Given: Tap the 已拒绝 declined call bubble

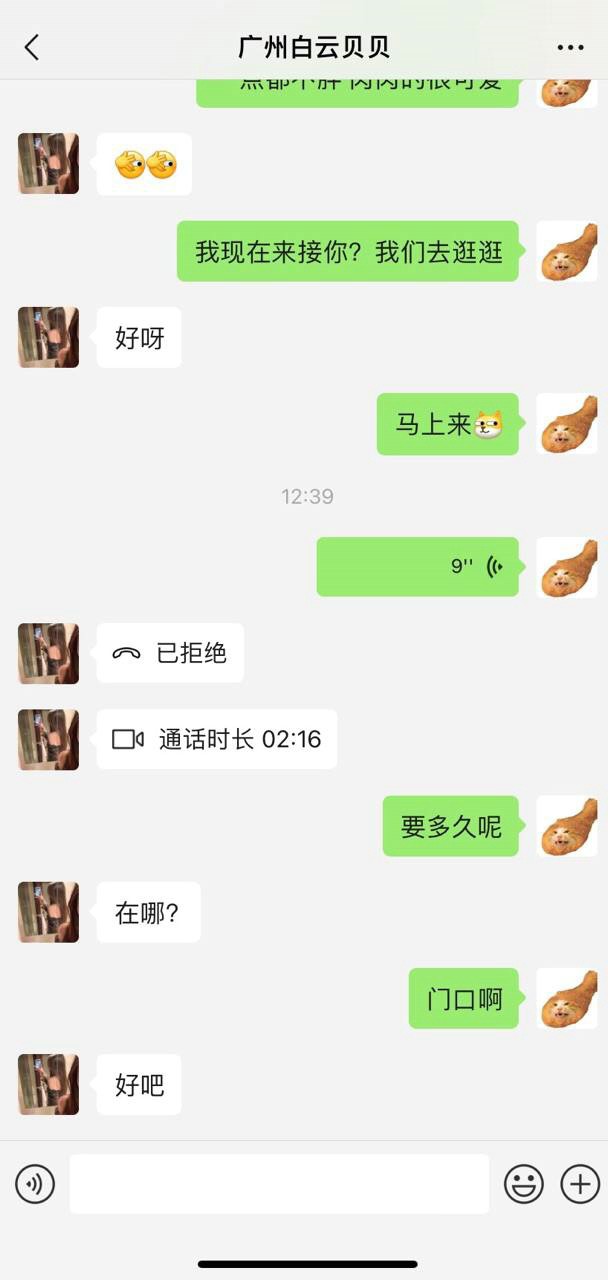Looking at the screenshot, I should [170, 654].
